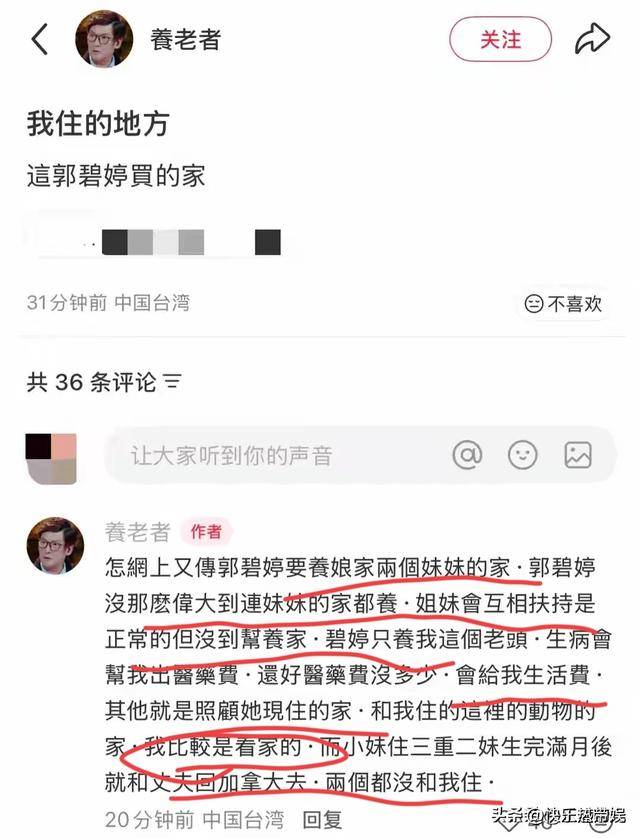
Task: Change comment sorting next to 共 36 条评论
Action: click(x=173, y=381)
